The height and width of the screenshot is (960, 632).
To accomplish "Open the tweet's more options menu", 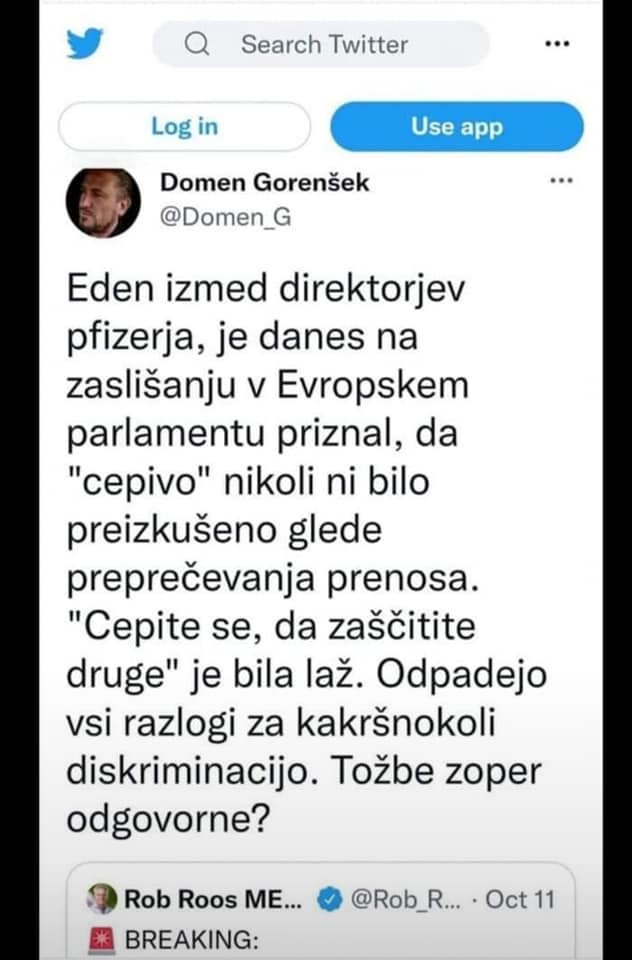I will 562,181.
